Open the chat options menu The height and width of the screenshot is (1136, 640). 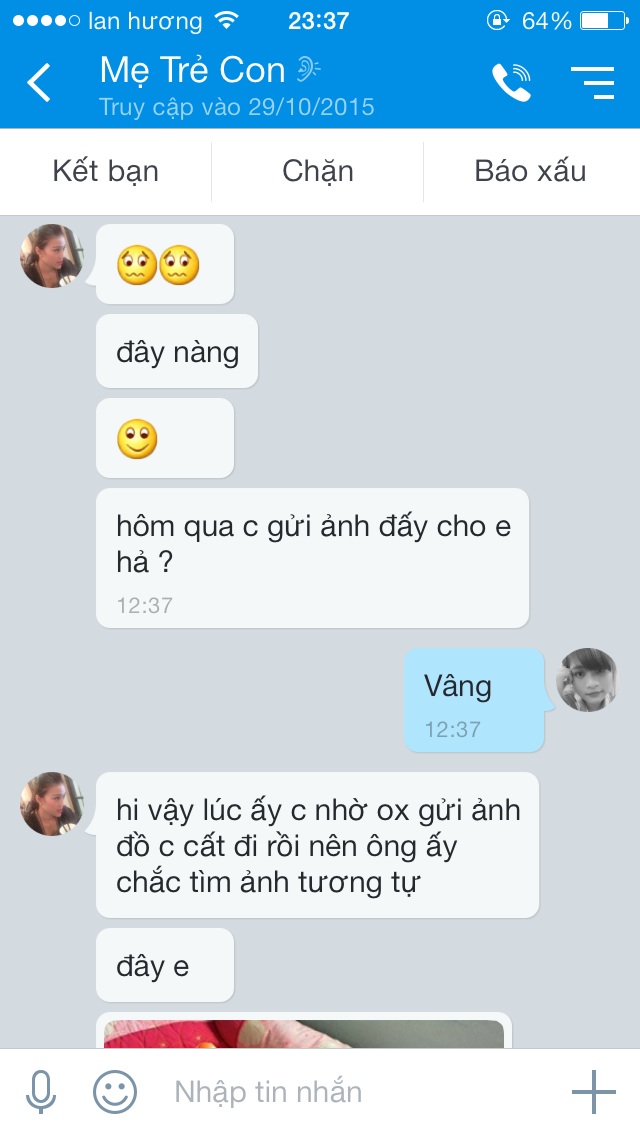592,83
